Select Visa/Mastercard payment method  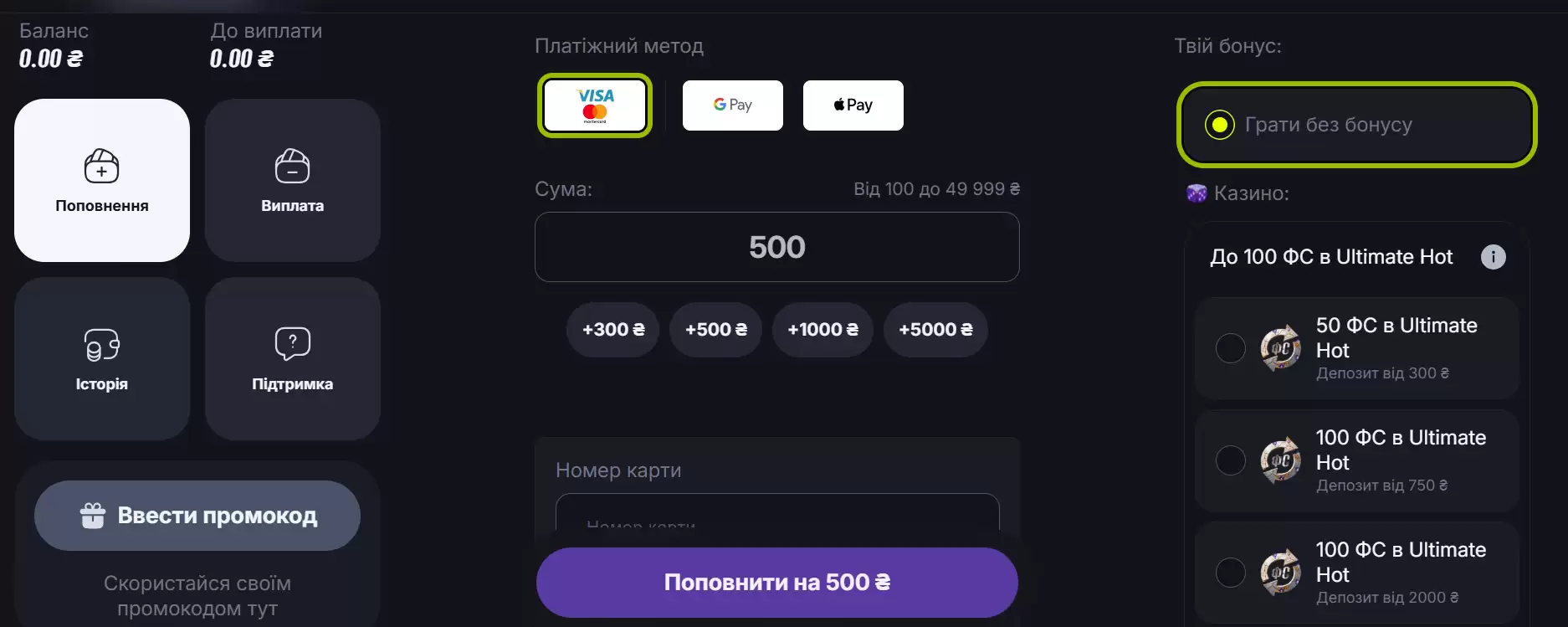pos(595,105)
